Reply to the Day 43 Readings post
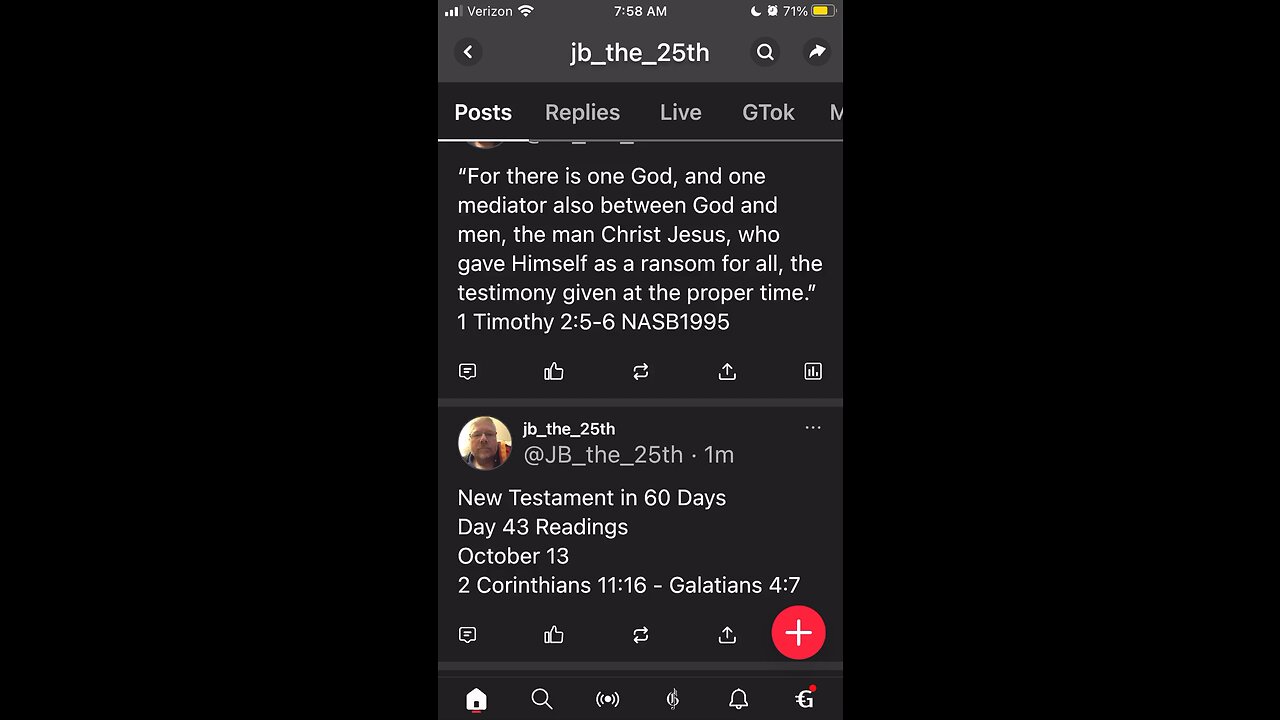The image size is (1280, 720). 467,635
